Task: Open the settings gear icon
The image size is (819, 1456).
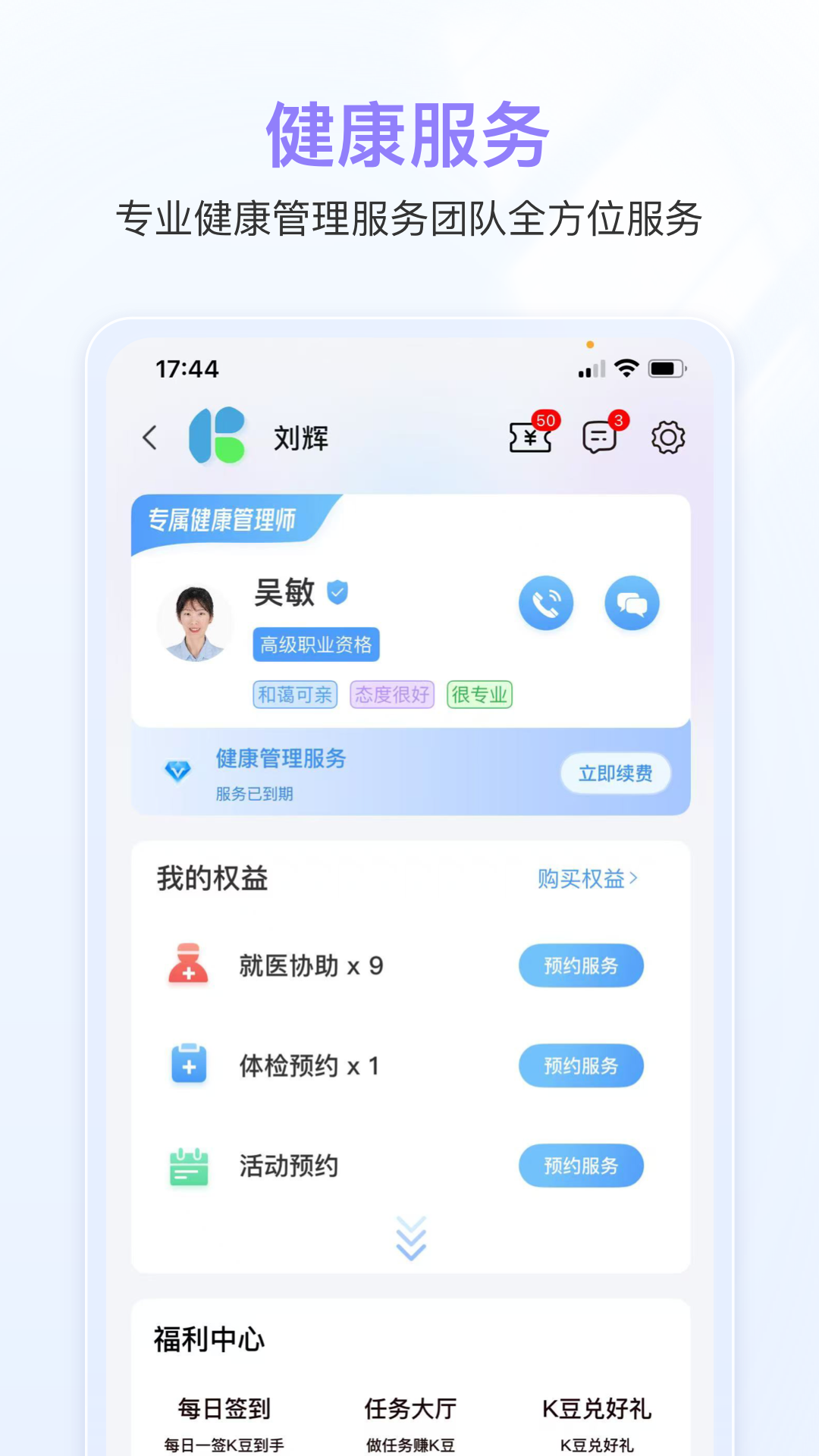Action: pos(667,437)
